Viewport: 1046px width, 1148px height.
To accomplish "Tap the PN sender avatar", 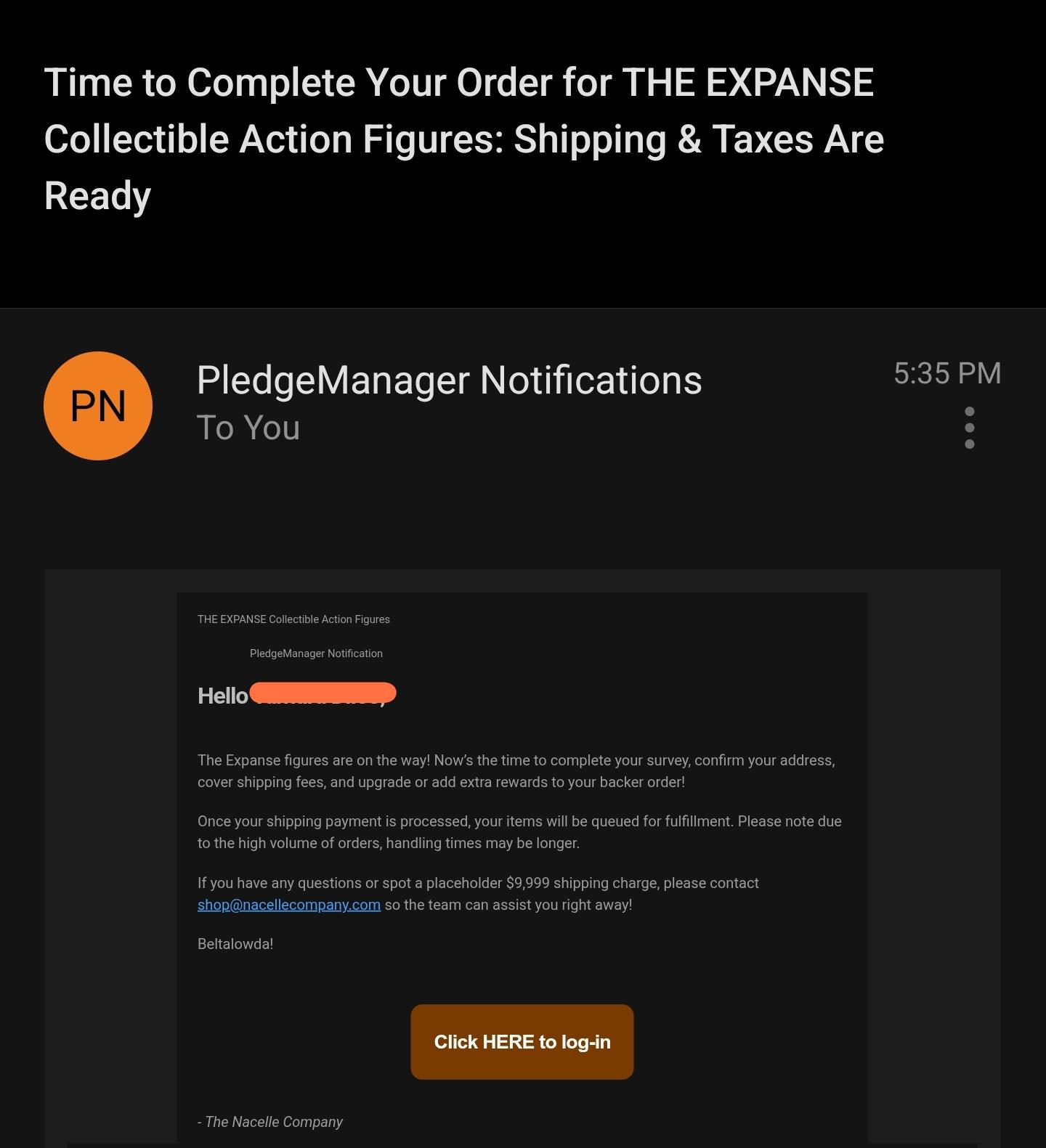I will tap(98, 406).
